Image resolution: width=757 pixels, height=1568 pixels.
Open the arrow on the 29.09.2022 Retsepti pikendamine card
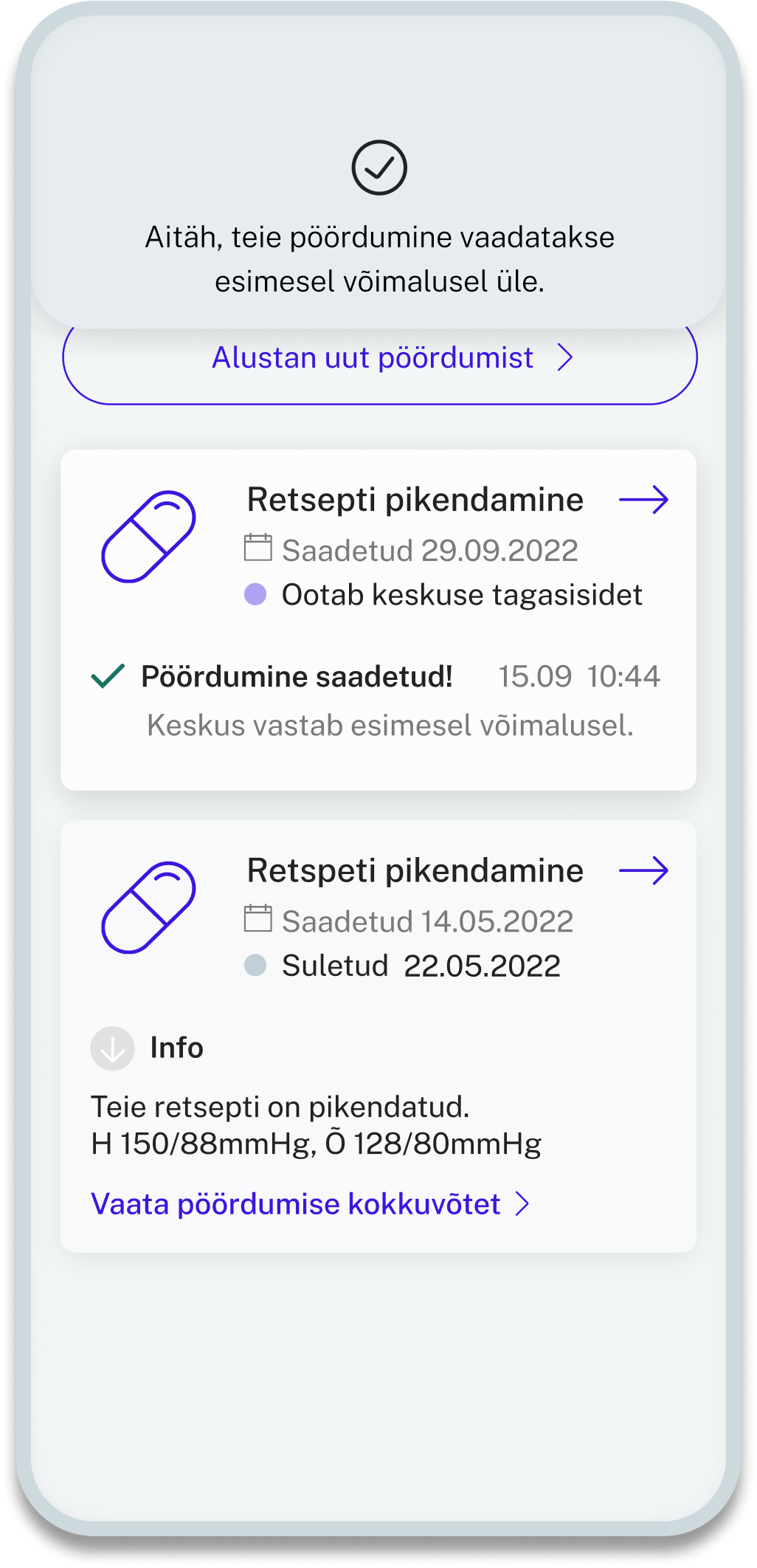coord(643,501)
